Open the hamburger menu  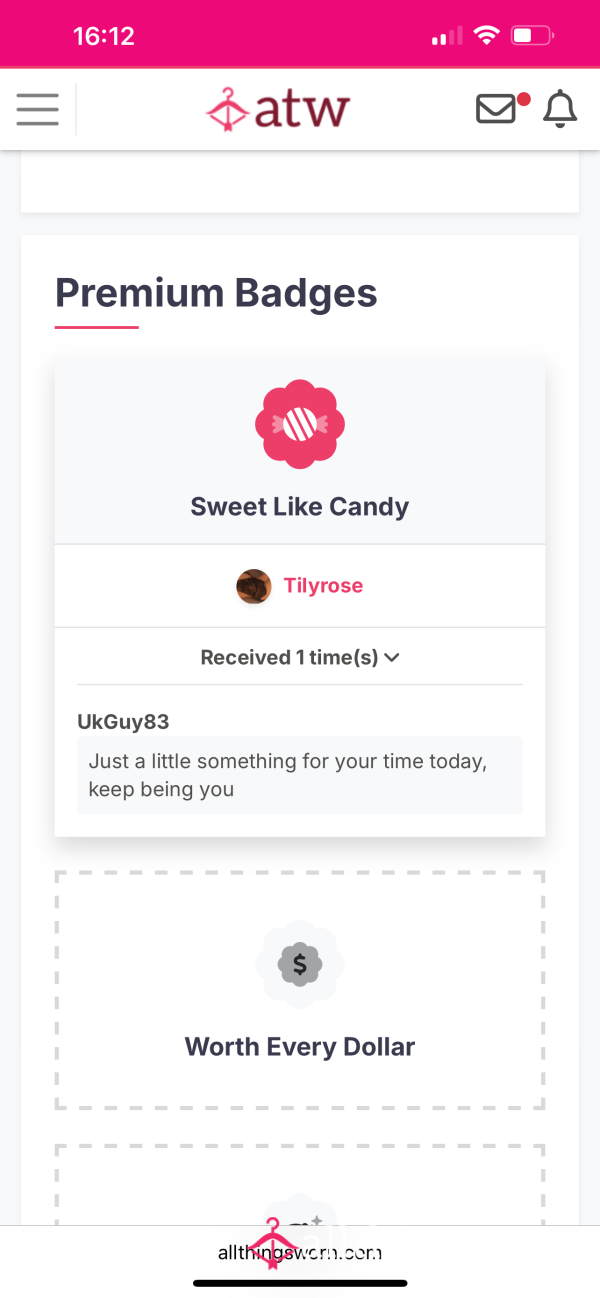[38, 109]
